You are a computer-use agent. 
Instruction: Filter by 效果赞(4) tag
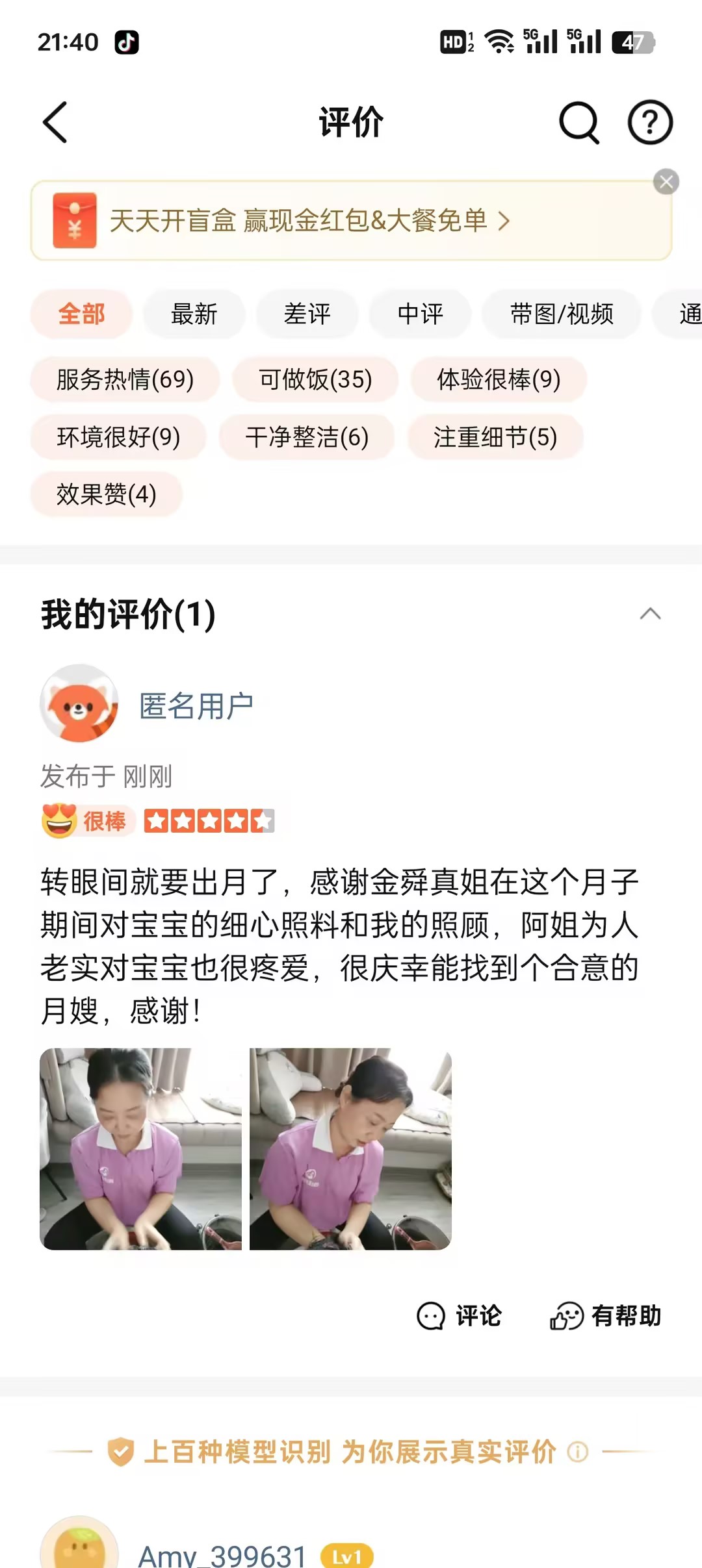106,494
